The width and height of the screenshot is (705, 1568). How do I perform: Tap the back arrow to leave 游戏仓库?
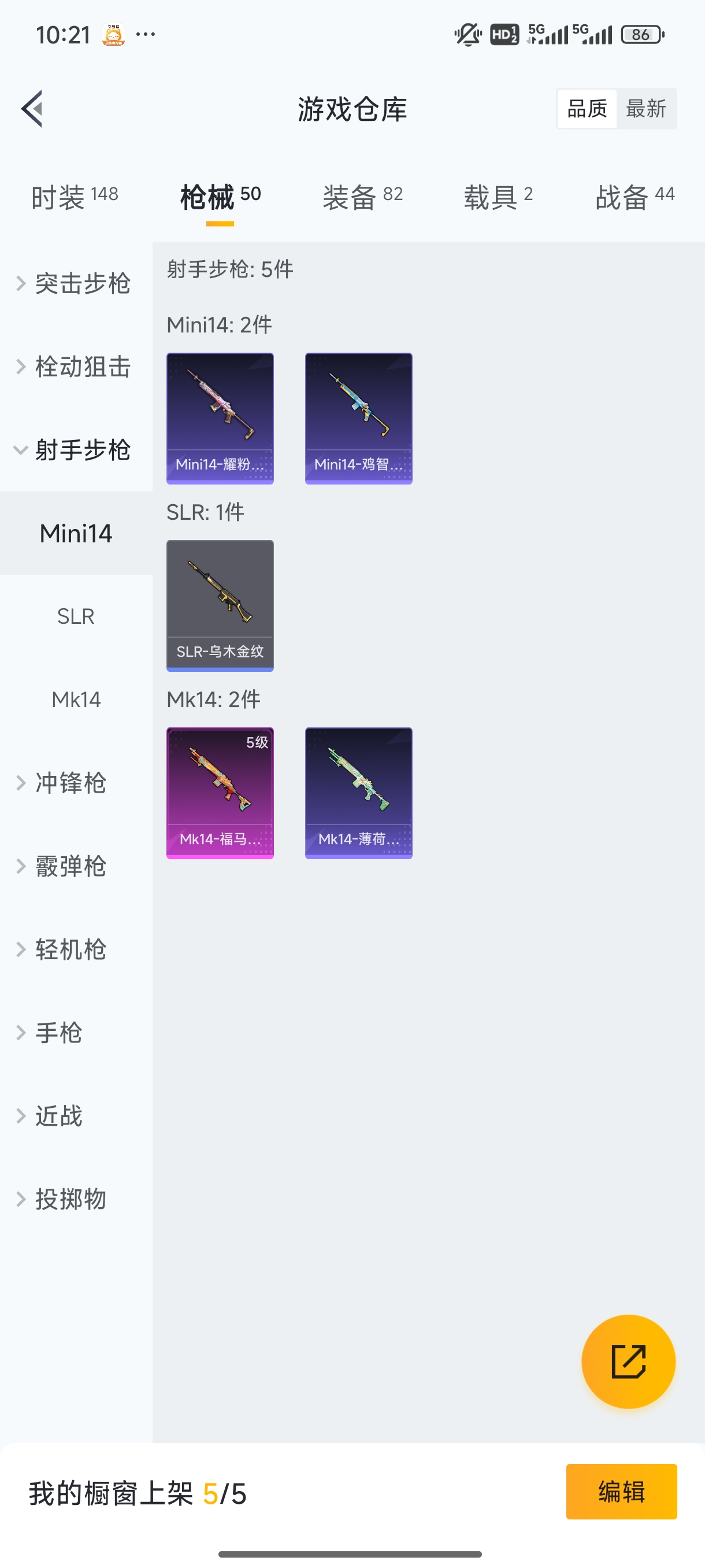point(32,109)
